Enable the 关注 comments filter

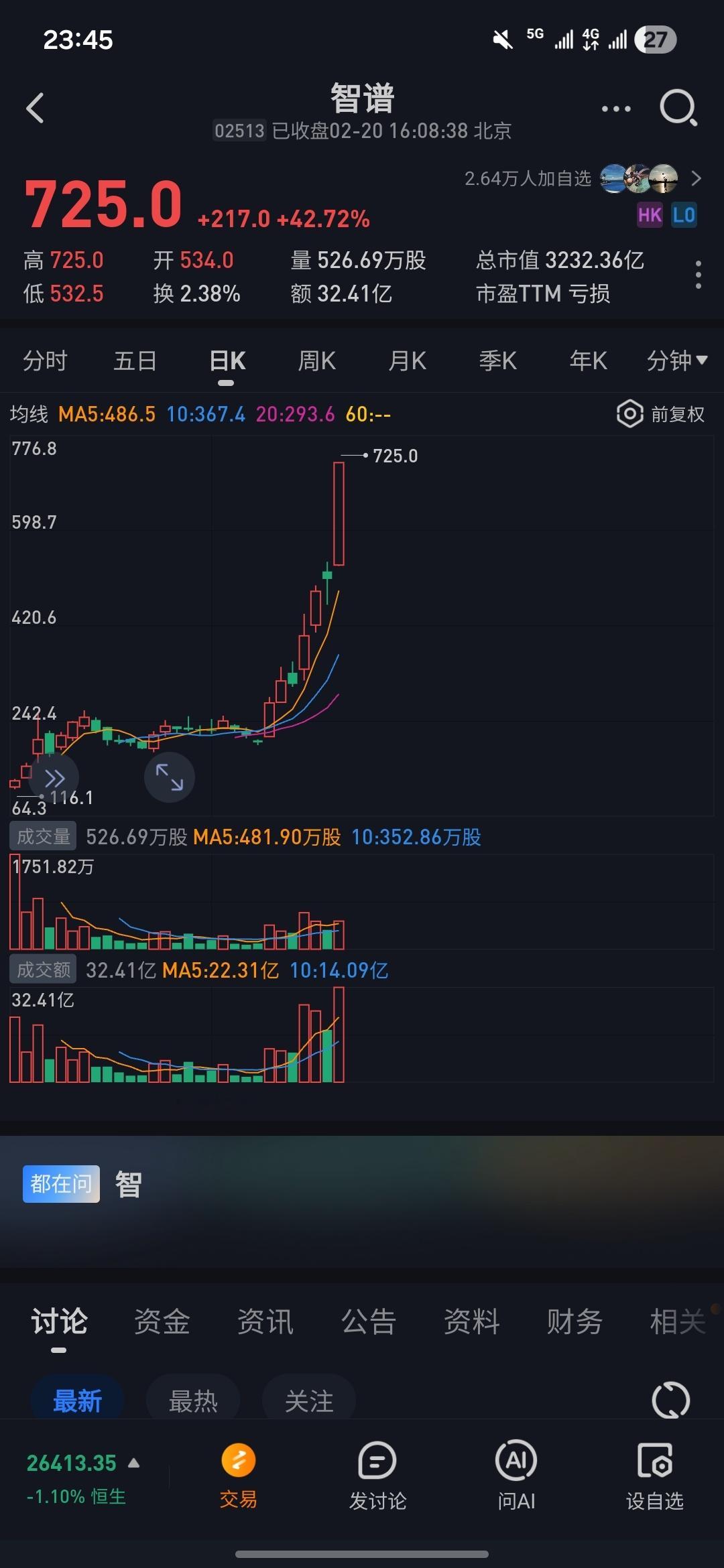[308, 1399]
